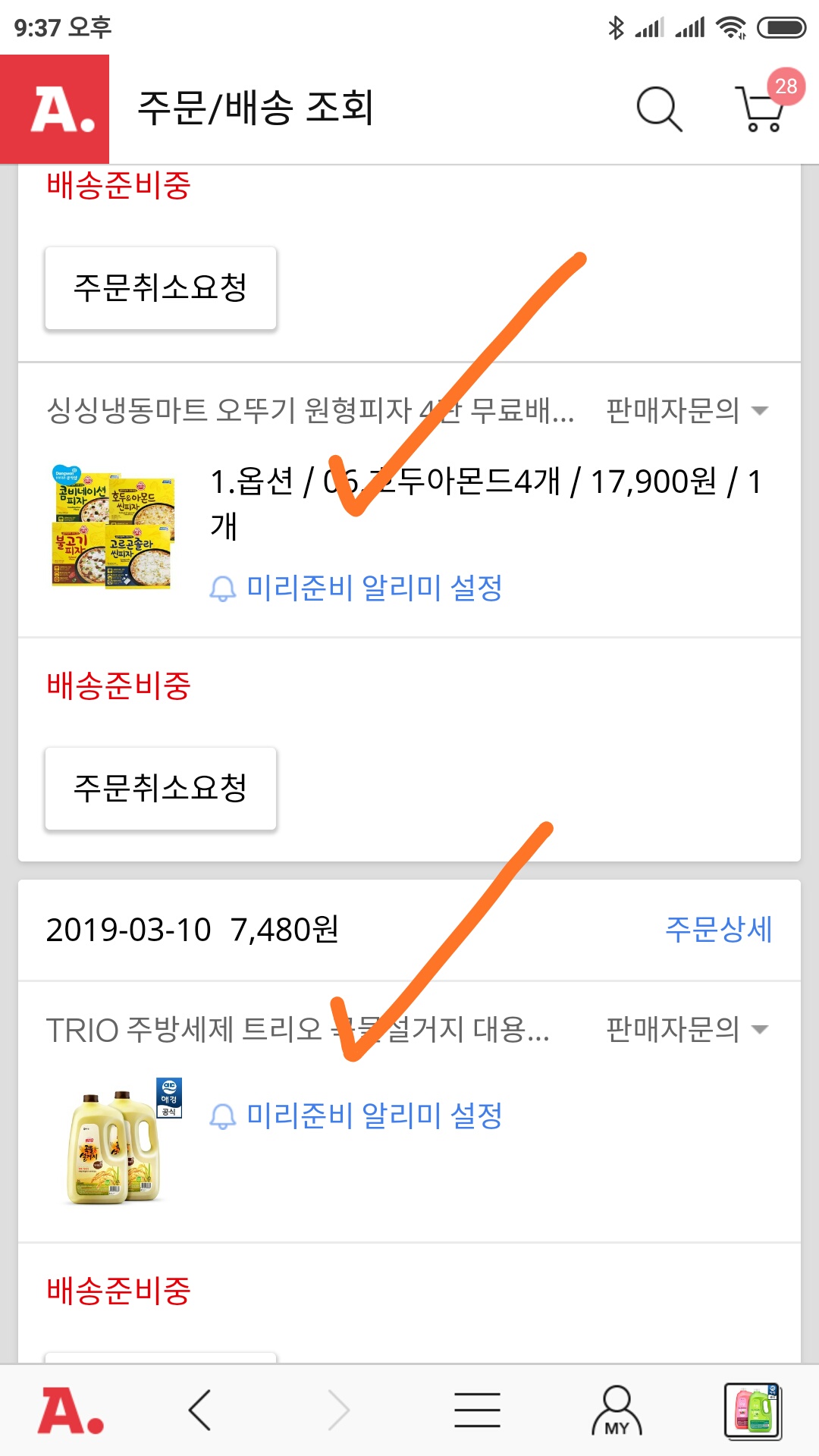Screen dimensions: 819x1456
Task: Tap 주문취소요청 above the 오뚜기 pizza order
Action: click(160, 288)
